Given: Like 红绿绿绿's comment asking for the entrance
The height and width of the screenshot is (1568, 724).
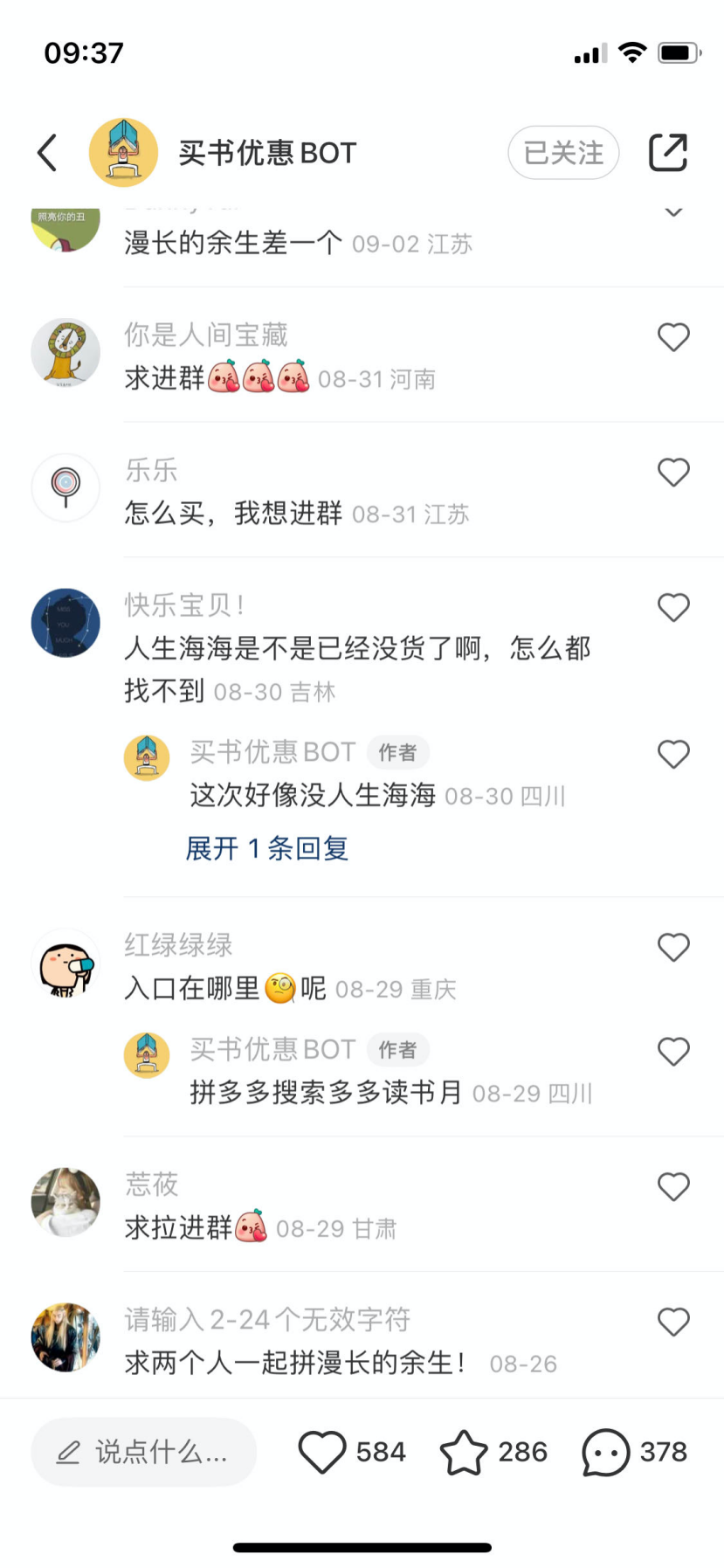Looking at the screenshot, I should point(673,947).
